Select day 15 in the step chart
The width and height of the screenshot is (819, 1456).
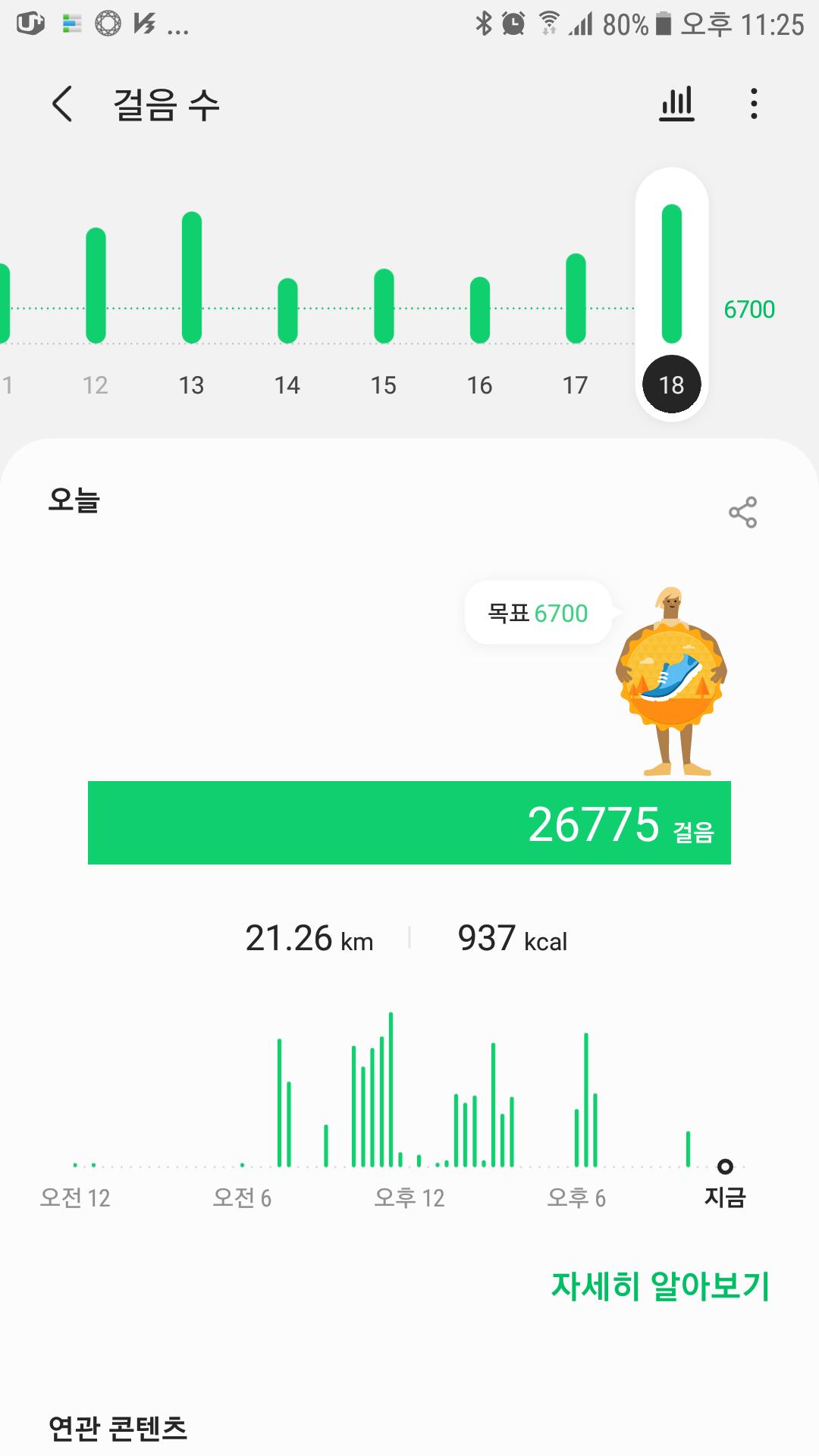click(384, 318)
